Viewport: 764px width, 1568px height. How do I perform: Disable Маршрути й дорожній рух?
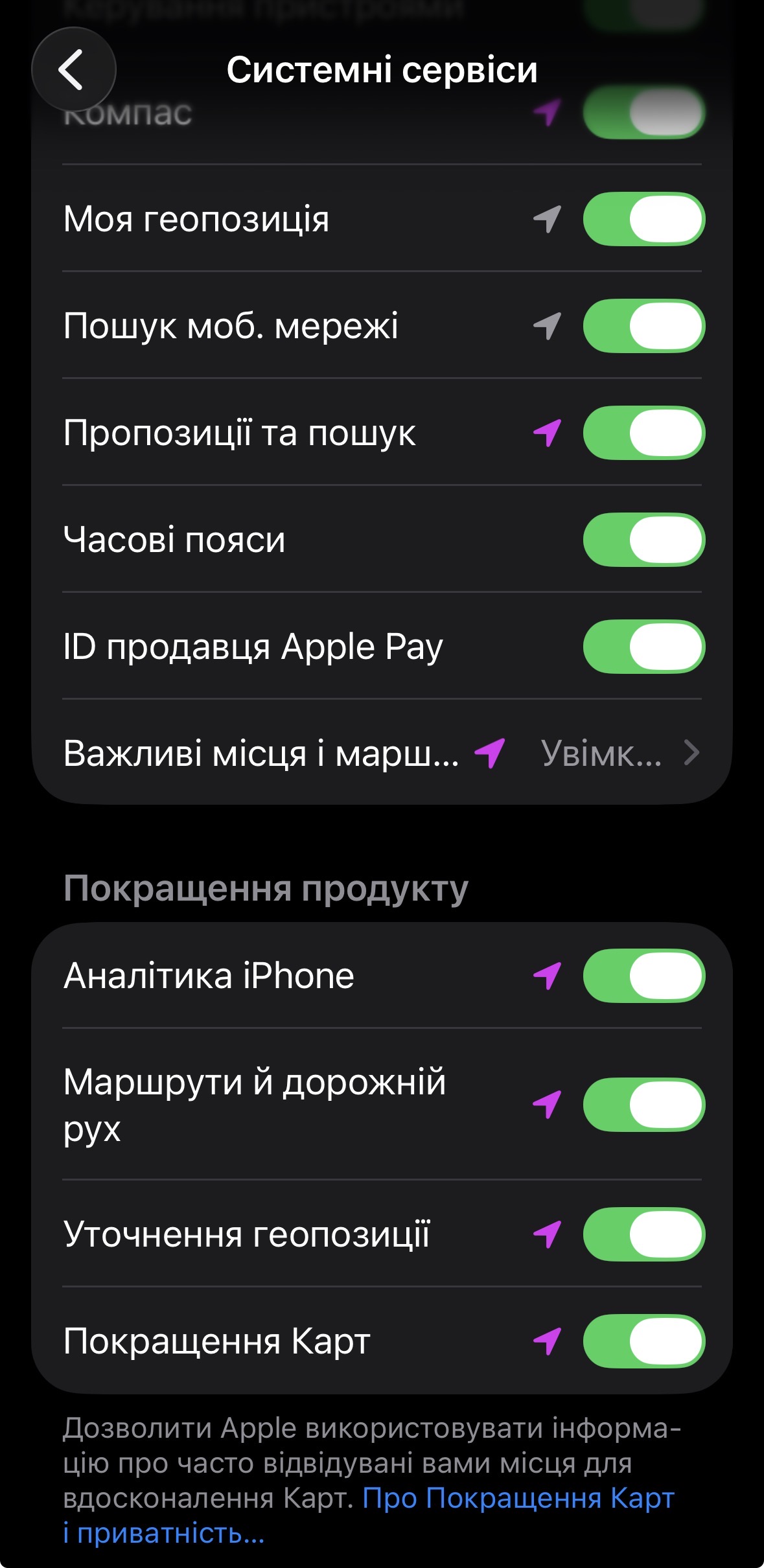click(643, 1105)
